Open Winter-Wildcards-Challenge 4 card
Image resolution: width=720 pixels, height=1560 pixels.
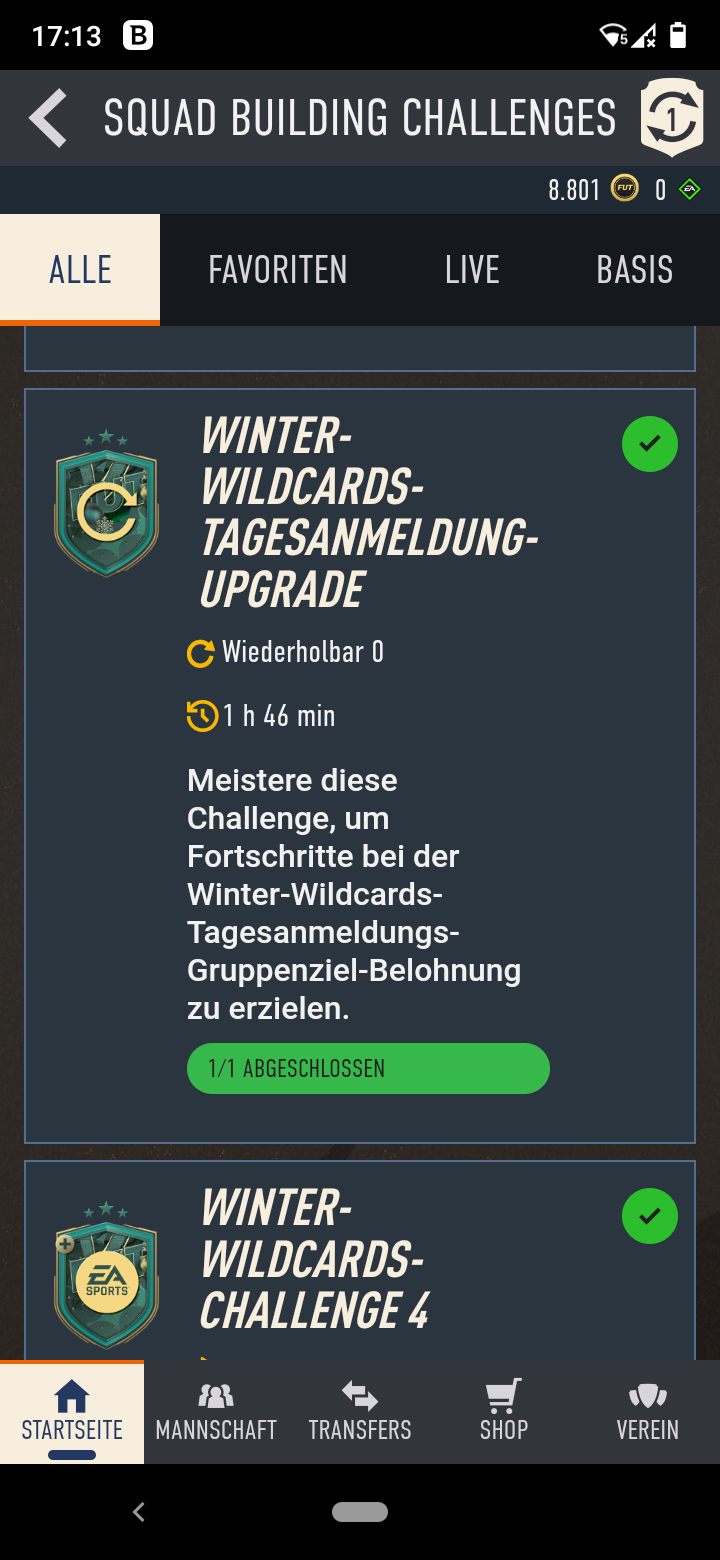[360, 1260]
